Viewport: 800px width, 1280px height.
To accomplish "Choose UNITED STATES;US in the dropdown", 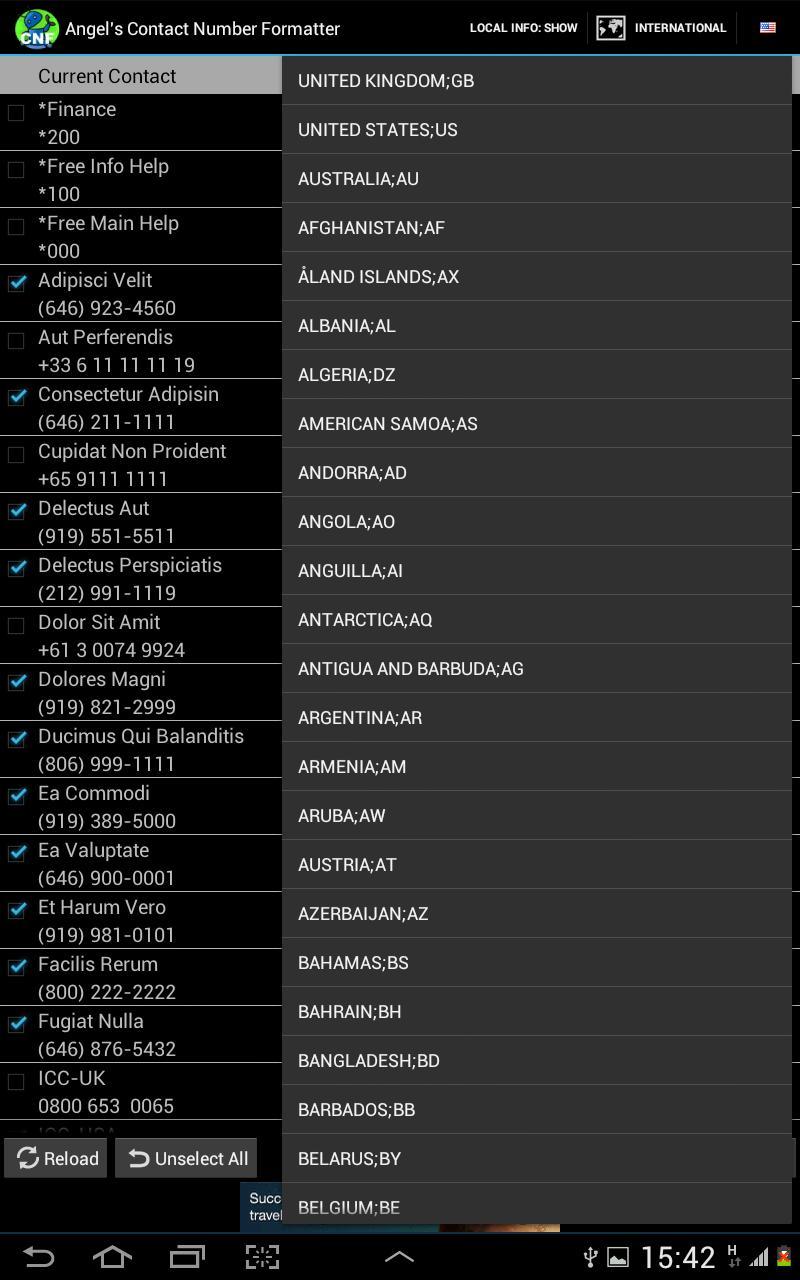I will 536,130.
